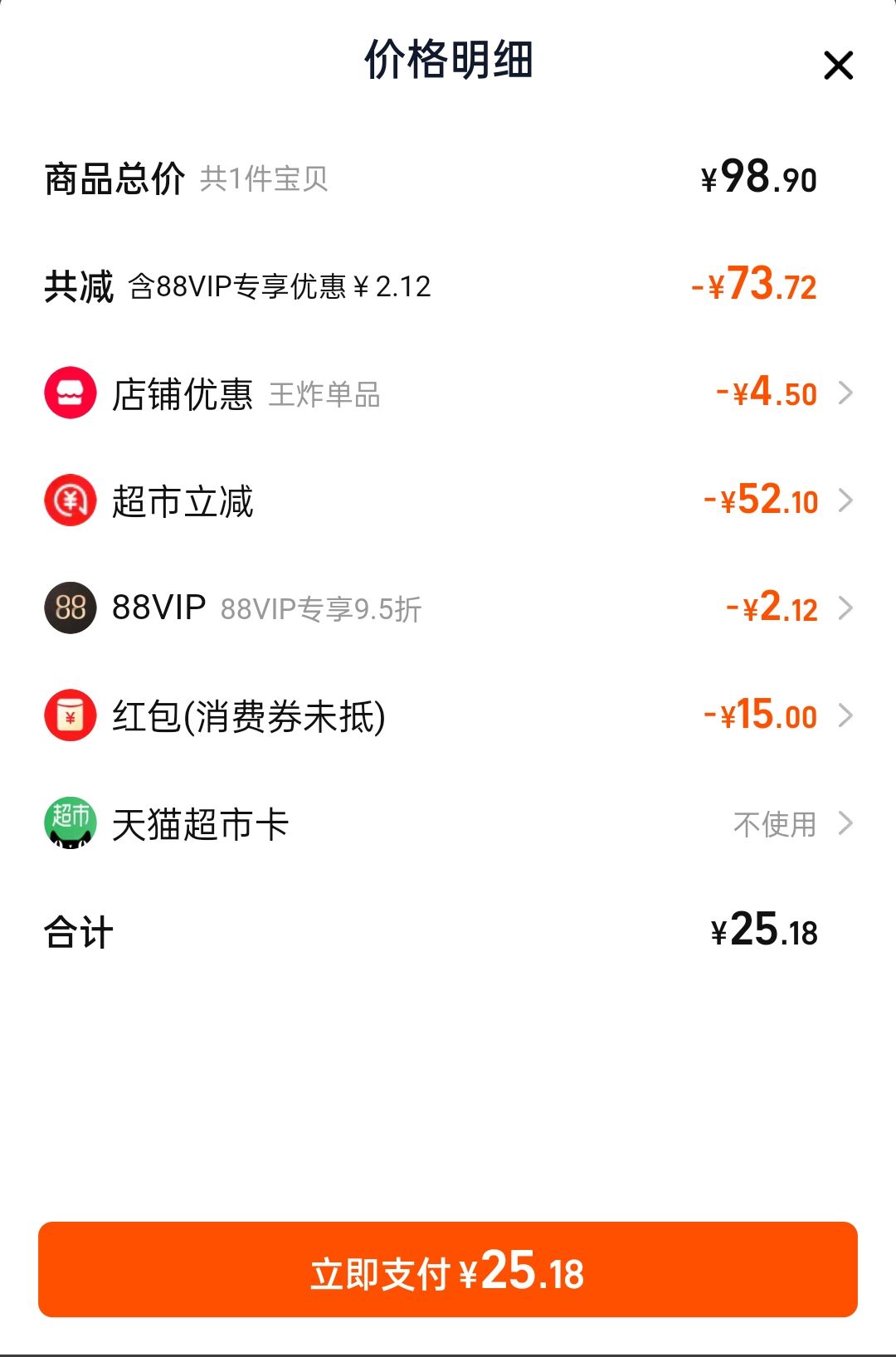Open the 88VIP 9.5折 discount row
Viewport: 896px width, 1357px height.
tap(448, 608)
